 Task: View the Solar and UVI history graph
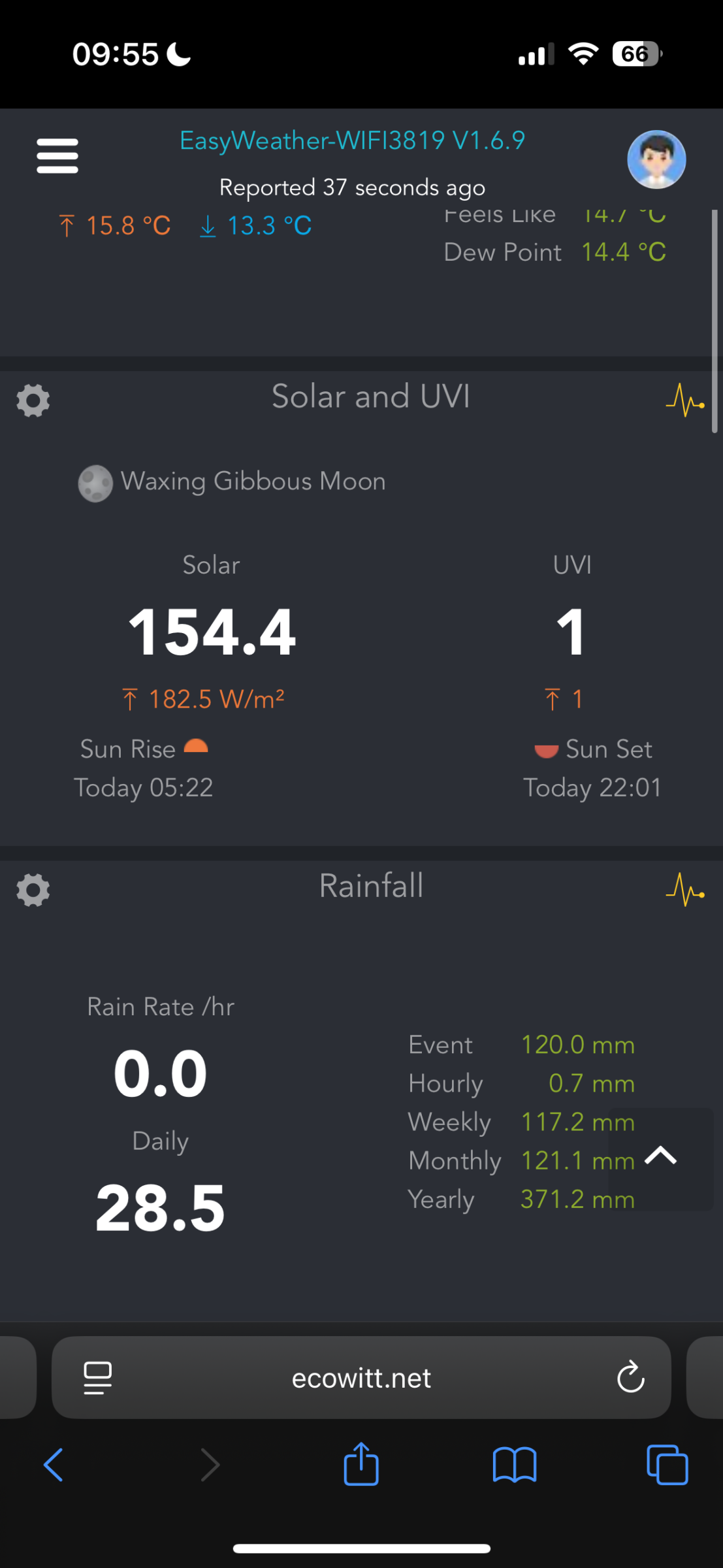coord(684,400)
